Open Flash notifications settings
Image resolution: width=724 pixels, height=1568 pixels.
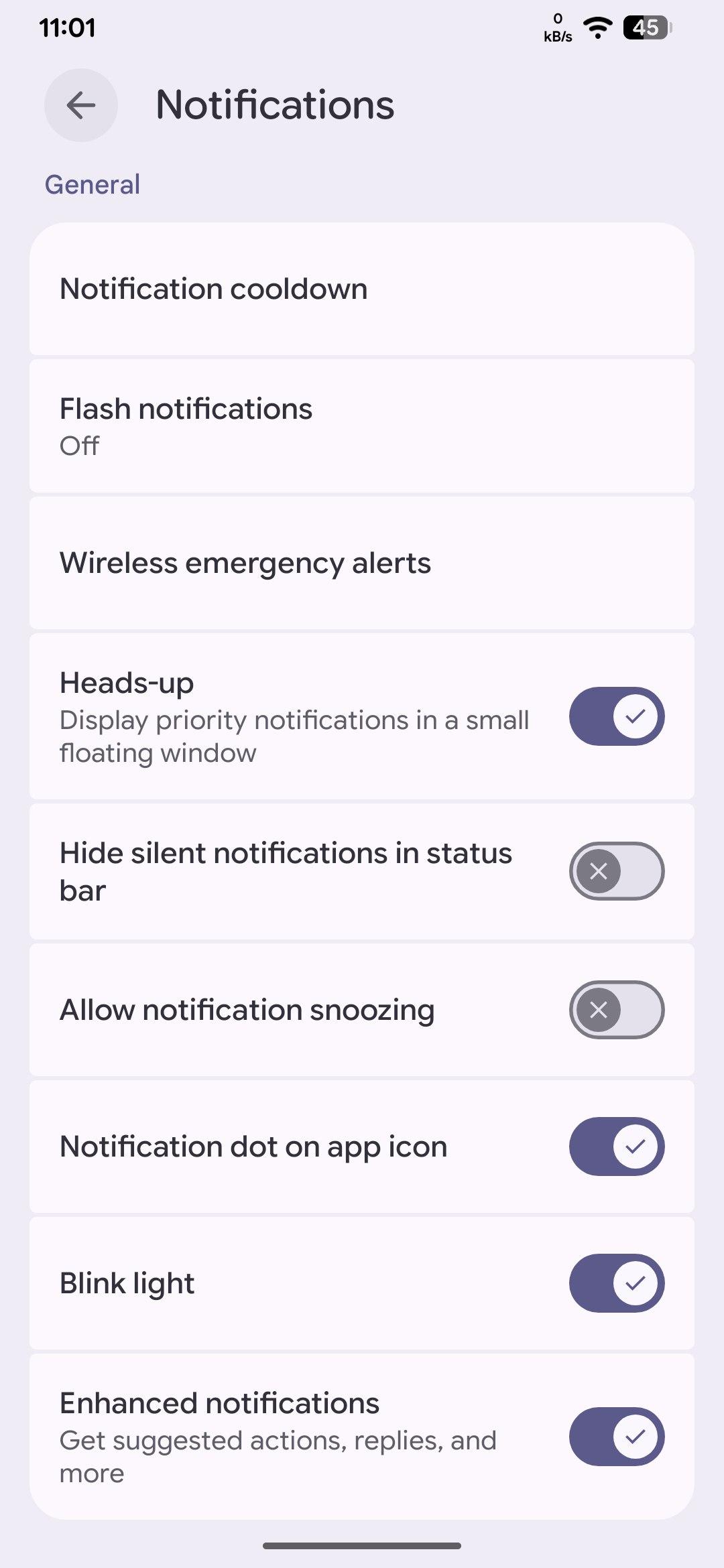pyautogui.click(x=362, y=426)
